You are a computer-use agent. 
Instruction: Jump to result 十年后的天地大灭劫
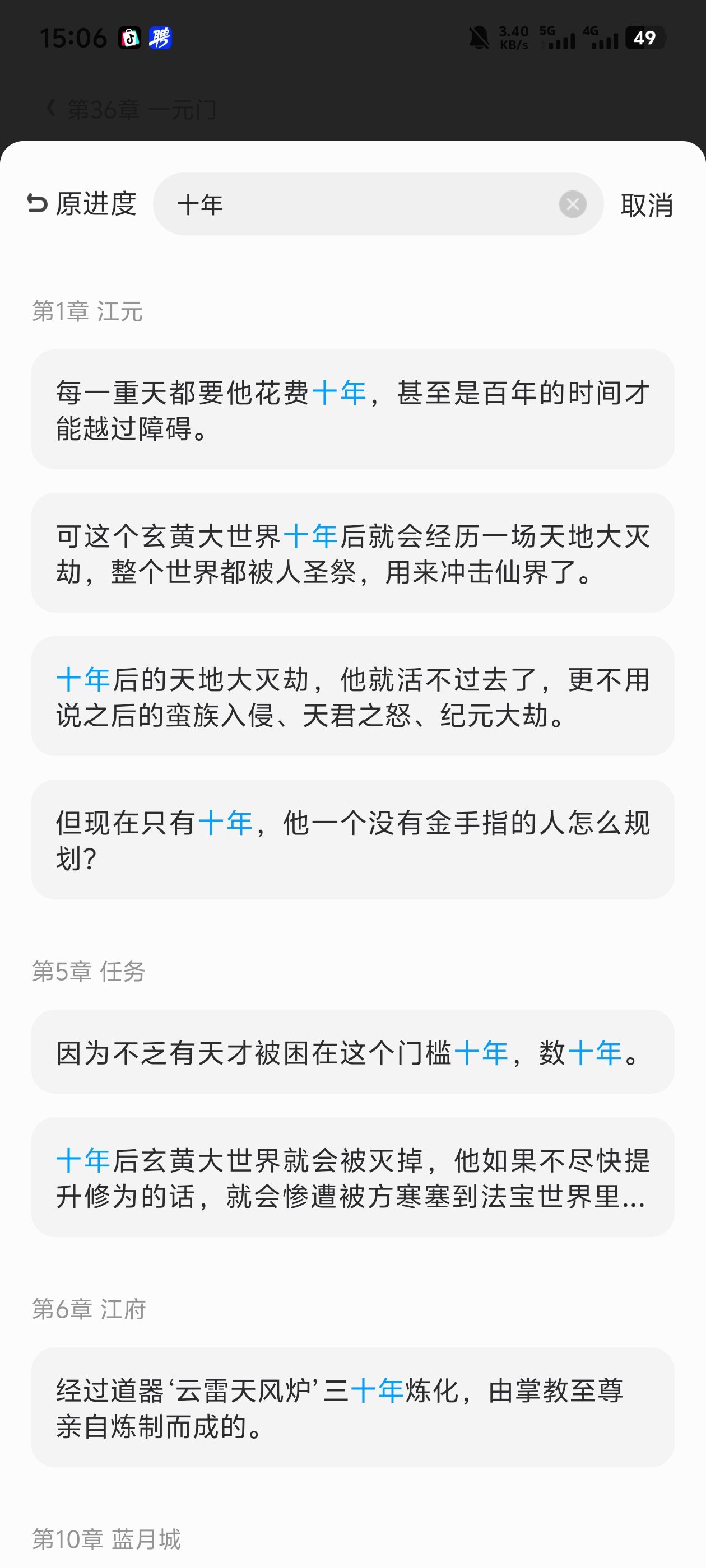pyautogui.click(x=352, y=696)
